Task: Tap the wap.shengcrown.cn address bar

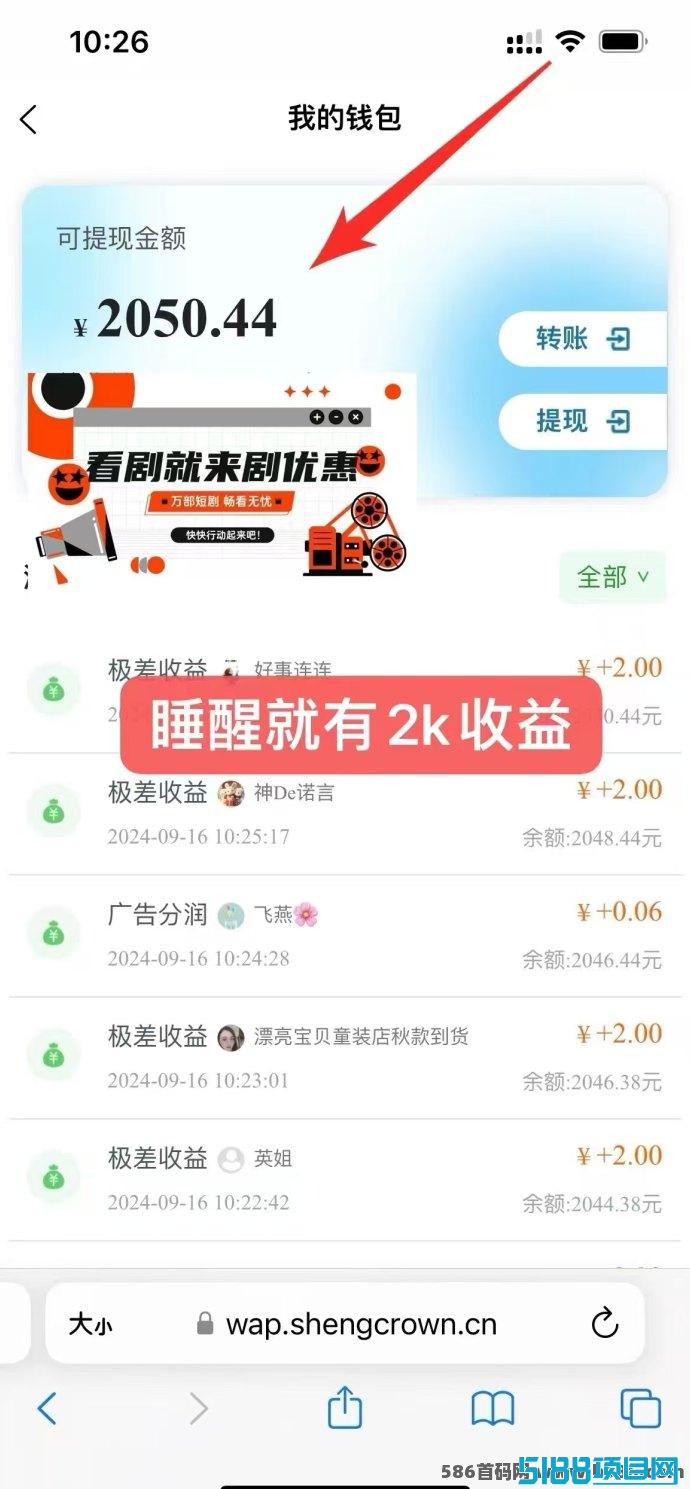Action: (360, 1325)
